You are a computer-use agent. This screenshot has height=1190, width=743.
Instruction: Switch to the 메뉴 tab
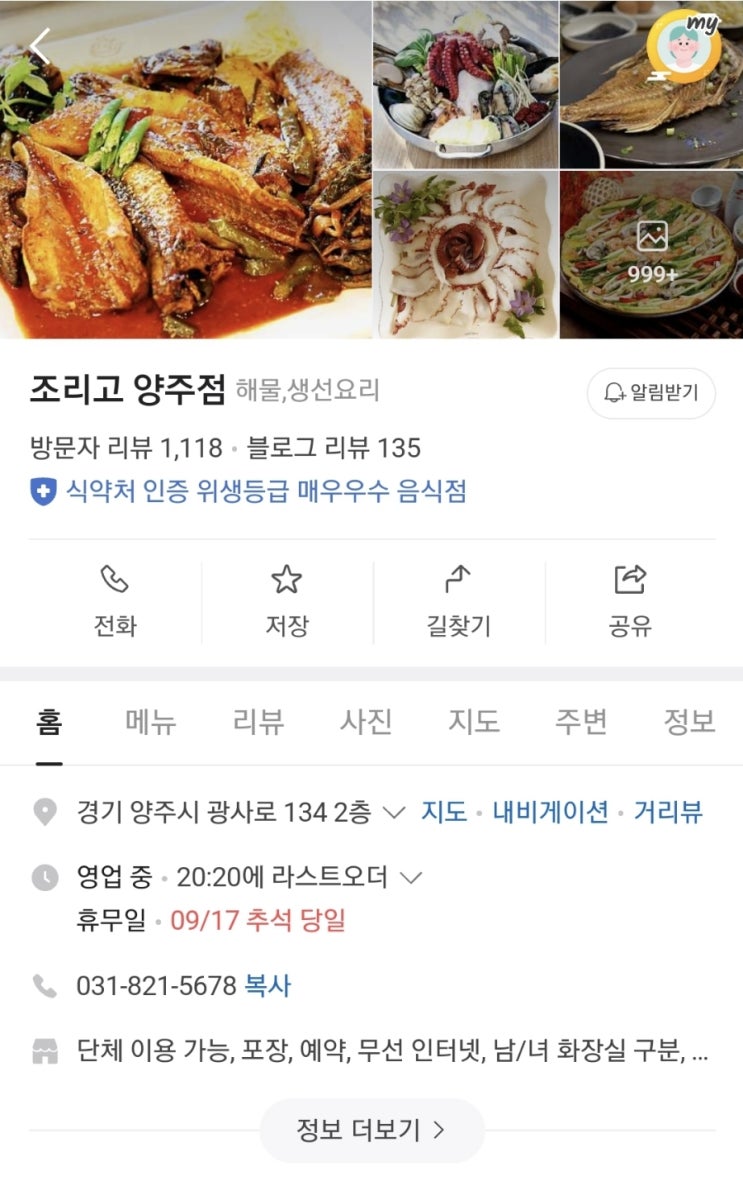tap(151, 722)
